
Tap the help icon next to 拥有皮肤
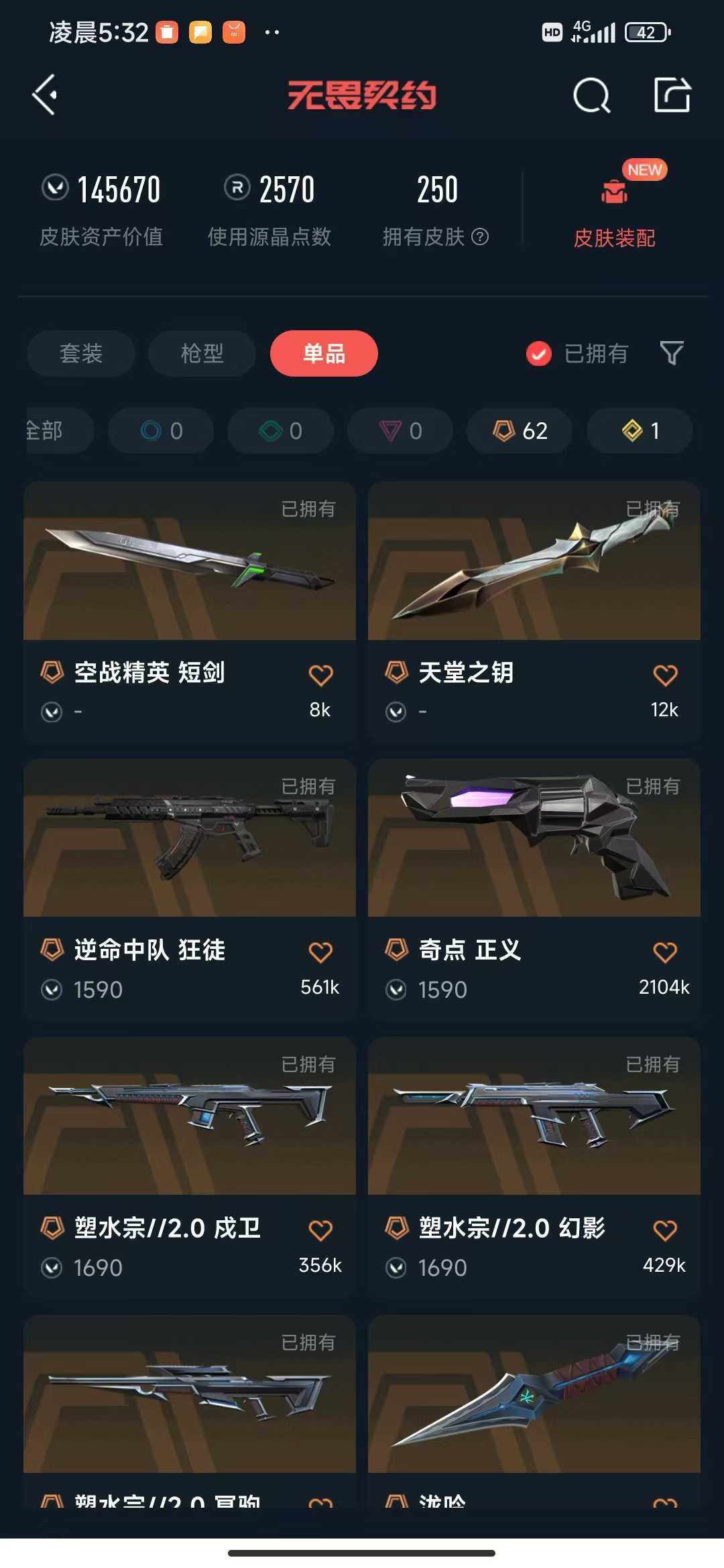click(480, 237)
